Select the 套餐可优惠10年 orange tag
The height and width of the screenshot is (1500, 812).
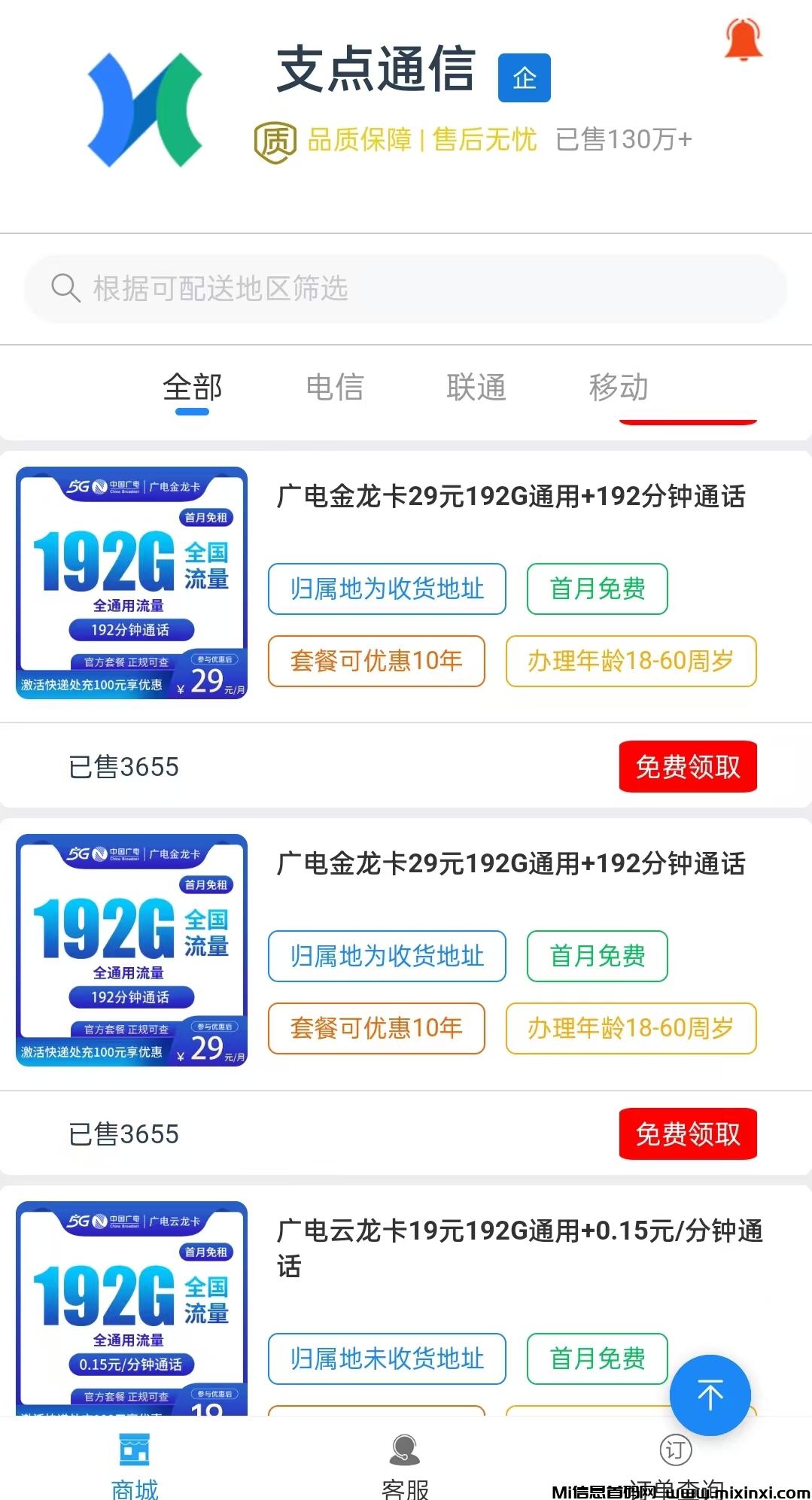pyautogui.click(x=376, y=662)
